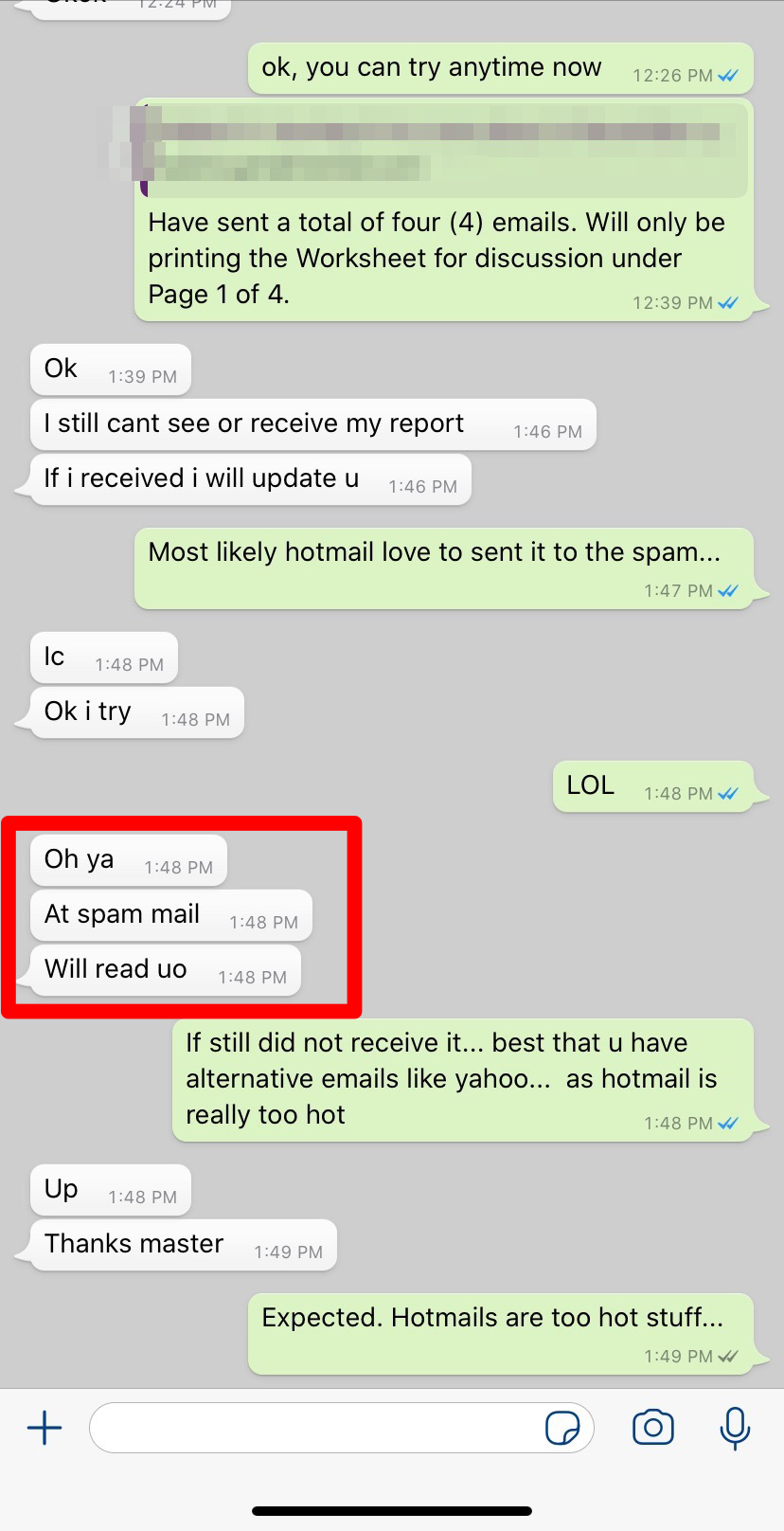Tap the blurred quoted reply preview
Viewport: 784px width, 1531px height.
click(443, 150)
